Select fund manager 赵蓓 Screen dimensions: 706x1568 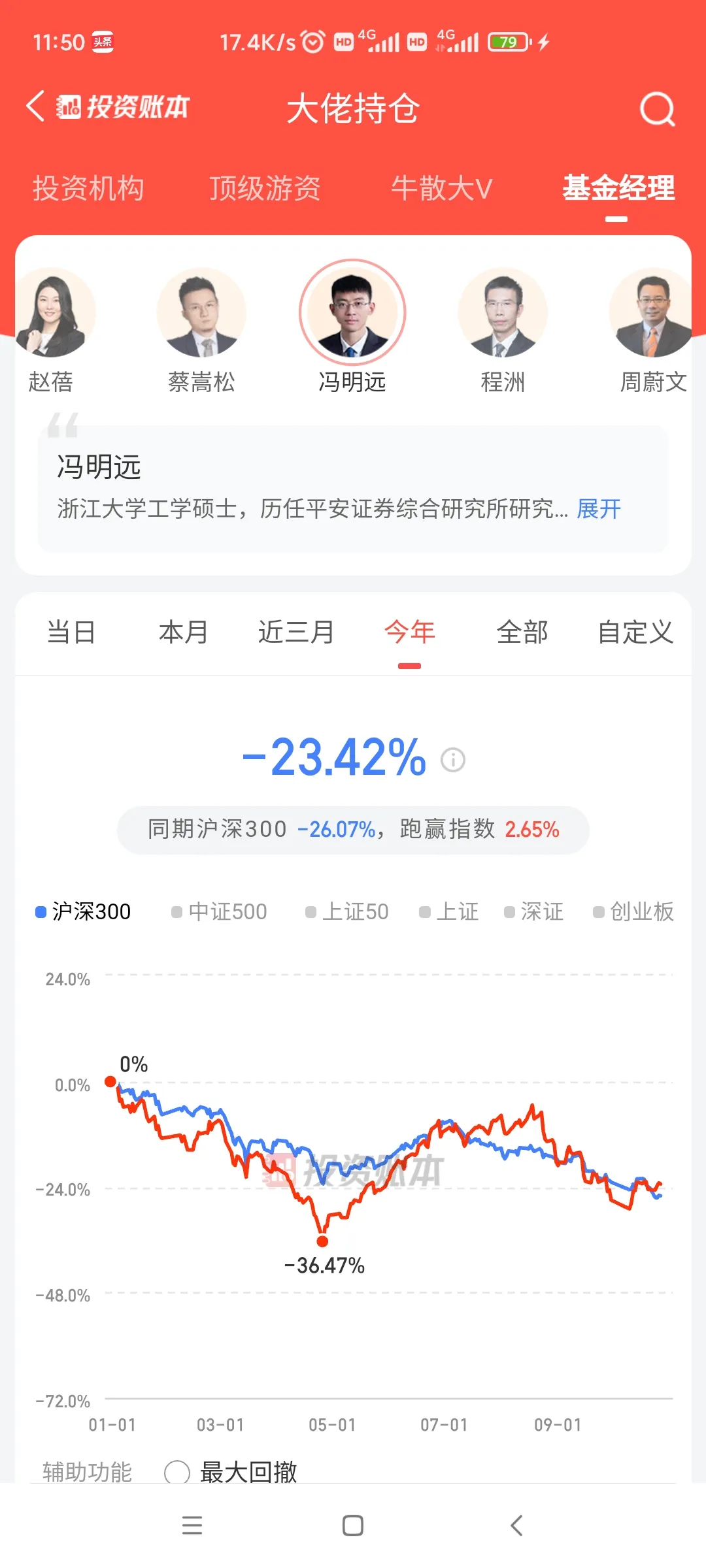pos(51,331)
